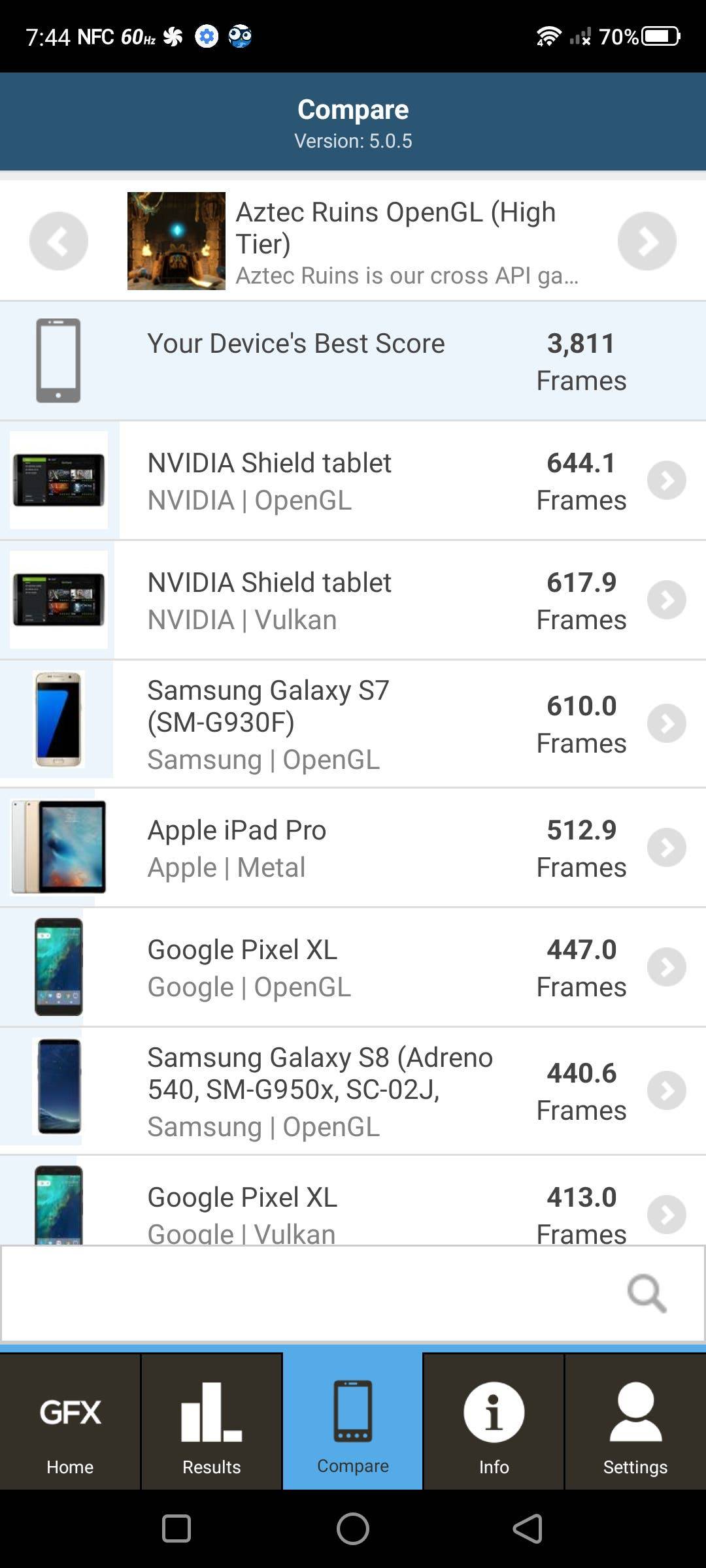This screenshot has width=706, height=1568.
Task: Switch to the Info tab
Action: coord(494,1422)
